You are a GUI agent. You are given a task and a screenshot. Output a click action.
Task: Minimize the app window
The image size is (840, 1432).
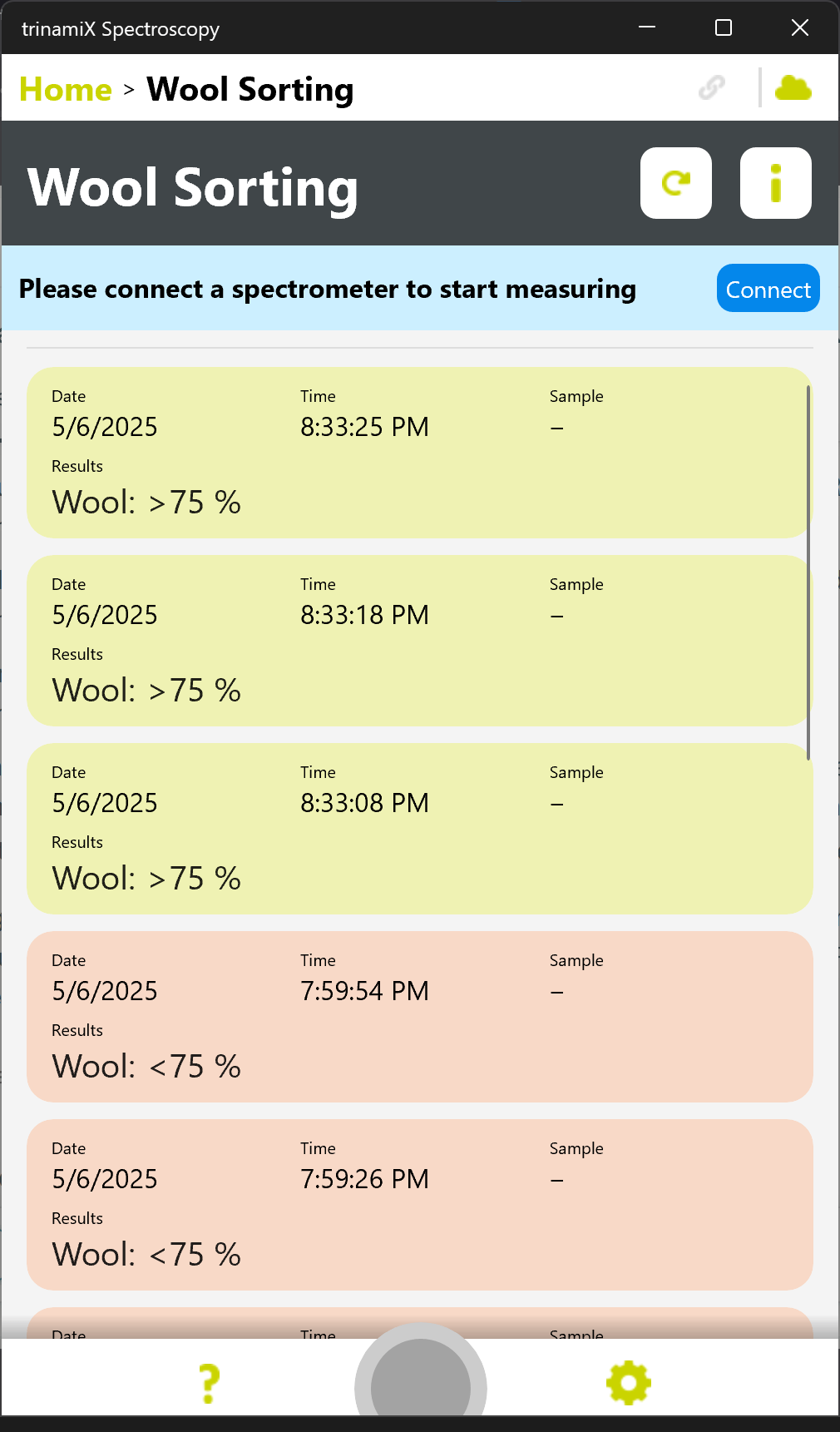point(647,27)
